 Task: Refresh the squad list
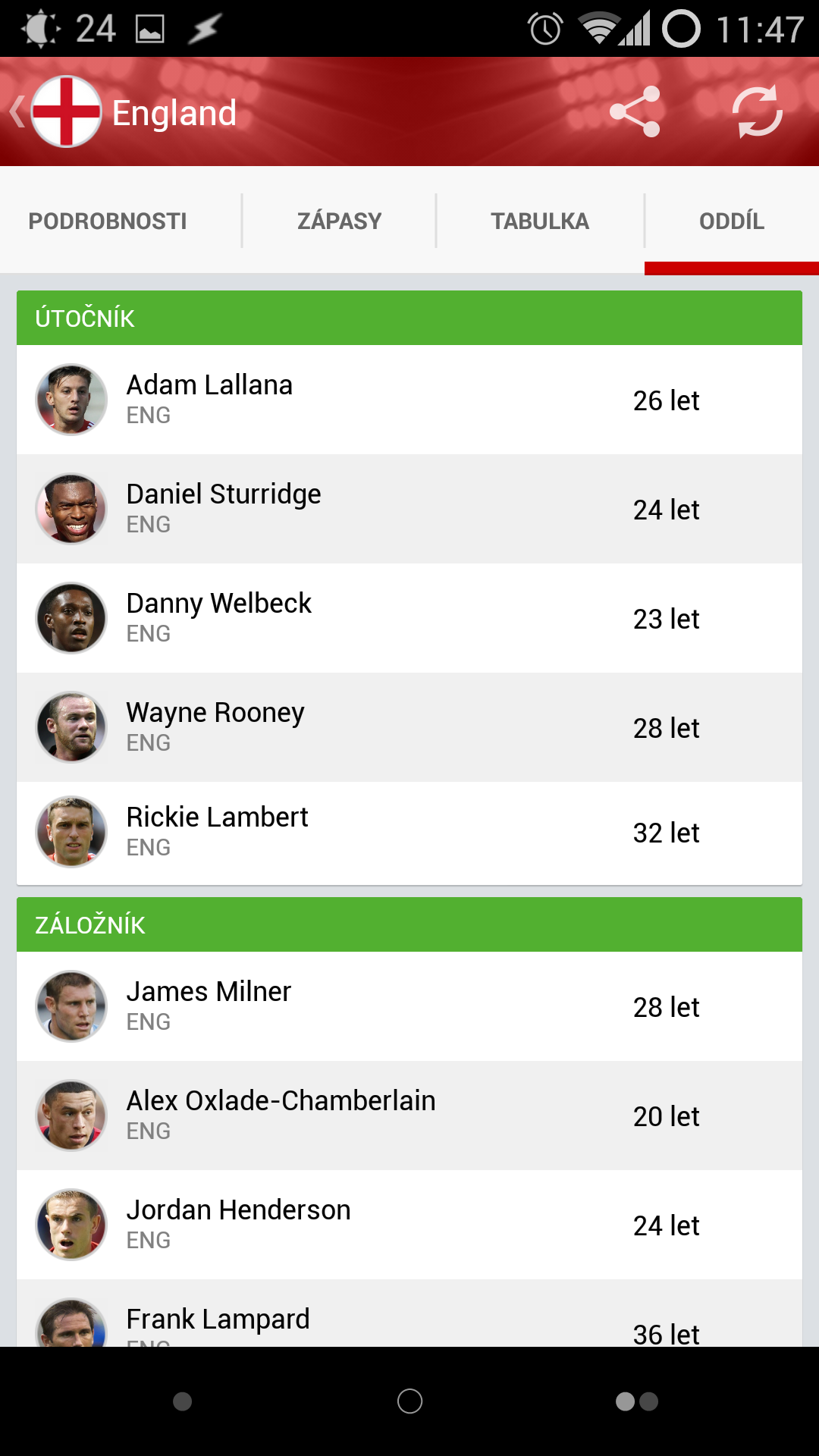(757, 112)
